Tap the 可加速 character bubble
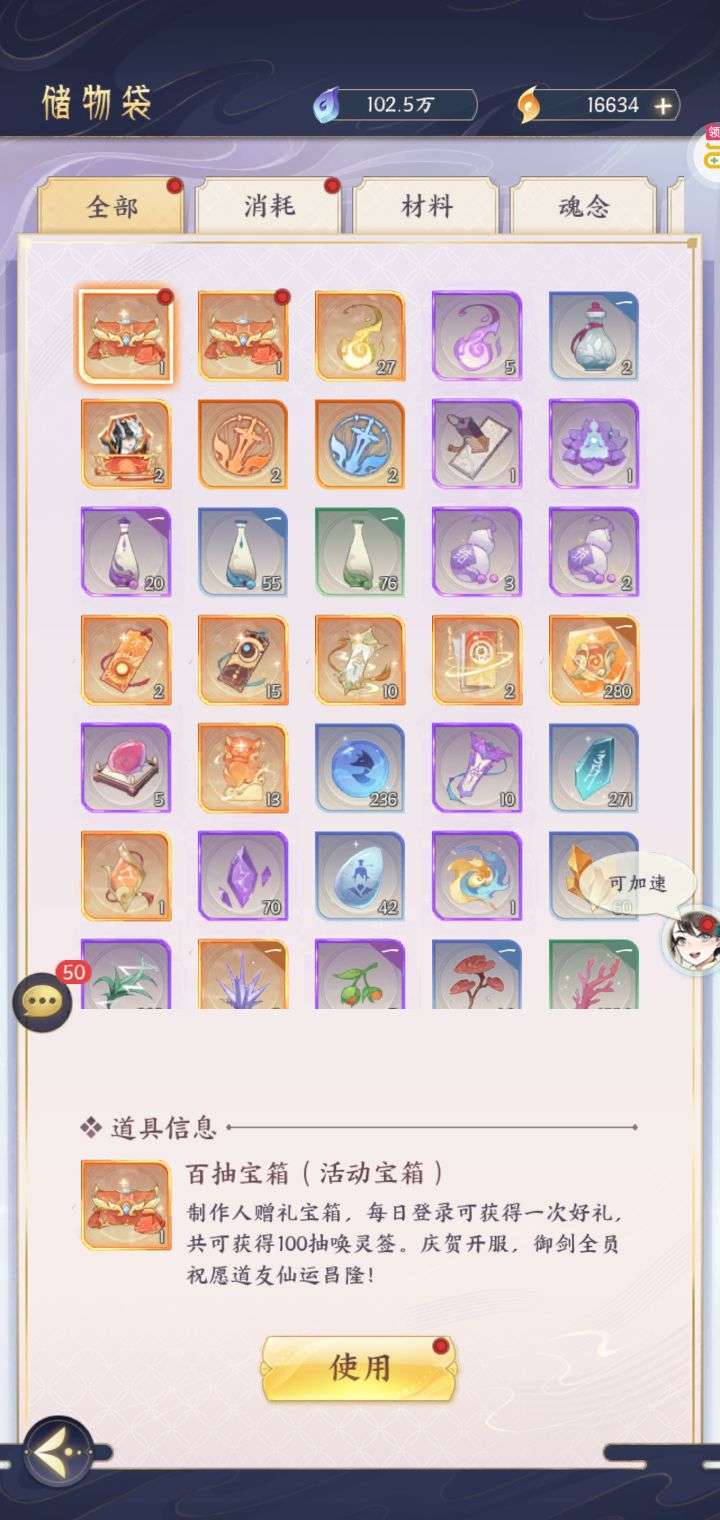This screenshot has height=1520, width=720. 638,885
